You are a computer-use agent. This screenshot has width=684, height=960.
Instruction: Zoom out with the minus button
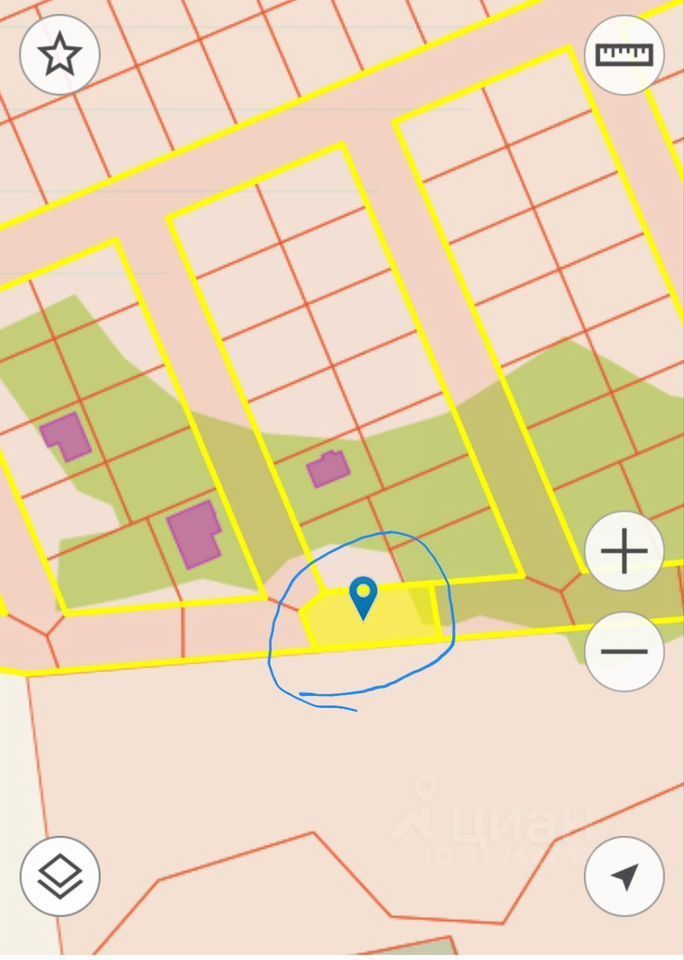(624, 651)
